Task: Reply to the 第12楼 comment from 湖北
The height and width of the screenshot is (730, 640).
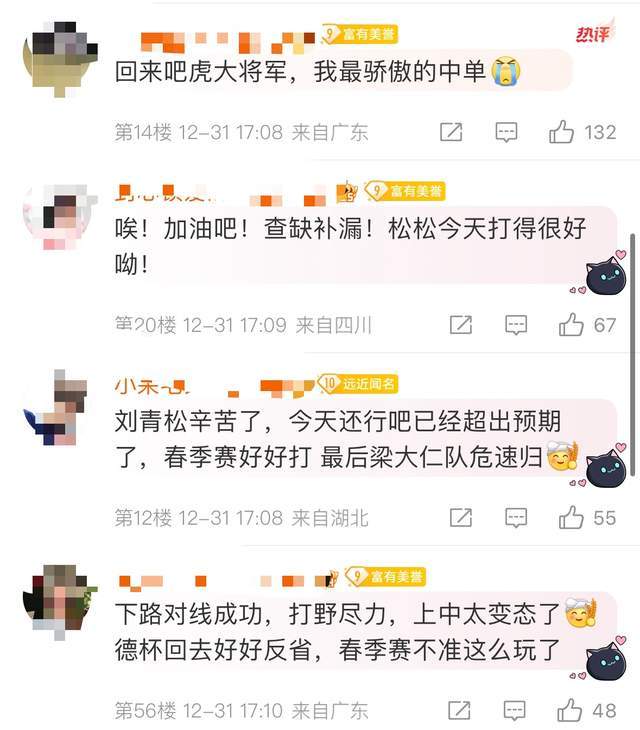Action: click(516, 517)
